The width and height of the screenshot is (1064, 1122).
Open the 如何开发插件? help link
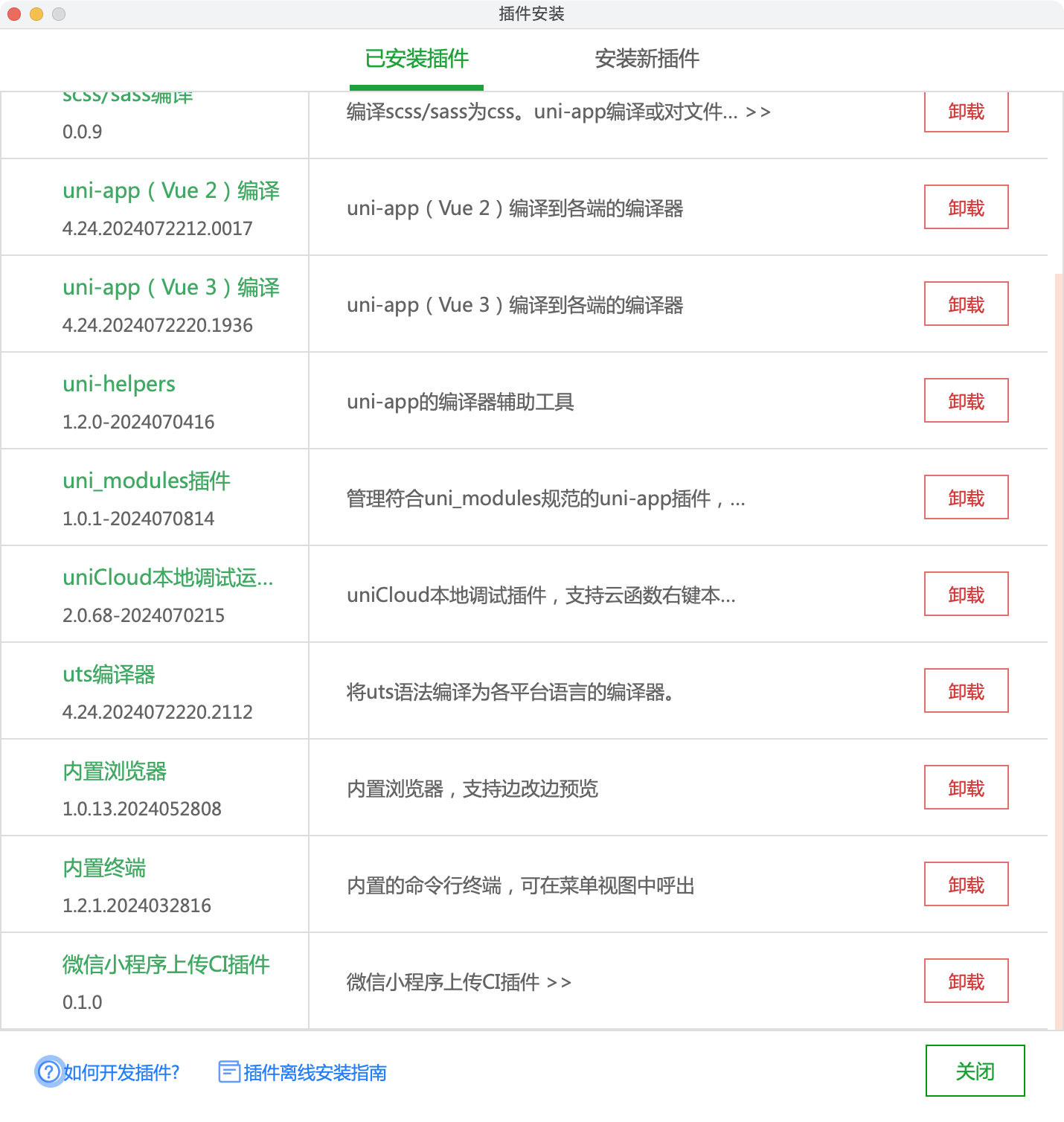pos(121,1072)
